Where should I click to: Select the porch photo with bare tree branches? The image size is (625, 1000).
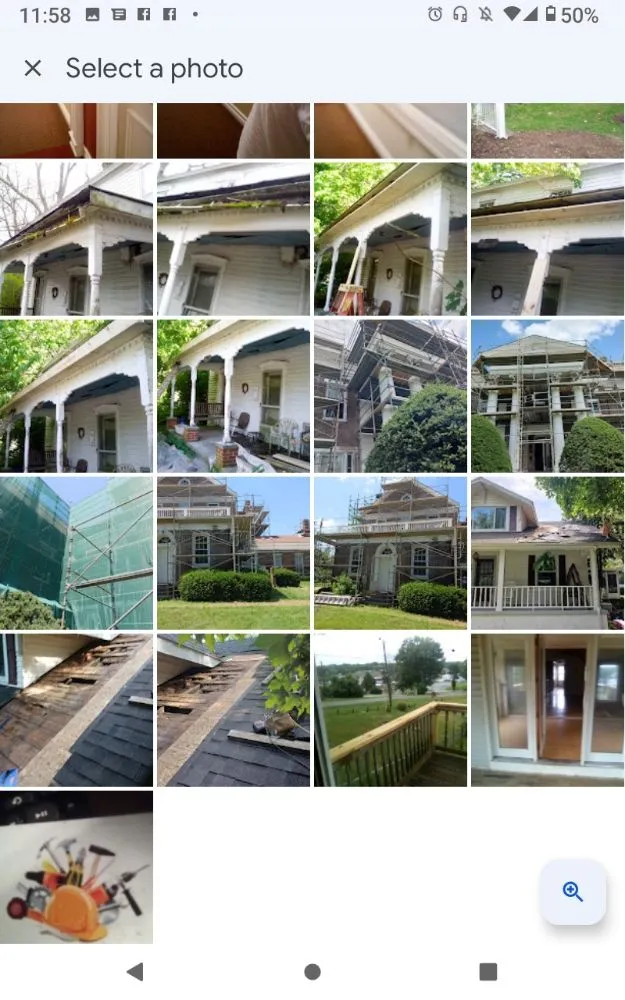tap(77, 239)
